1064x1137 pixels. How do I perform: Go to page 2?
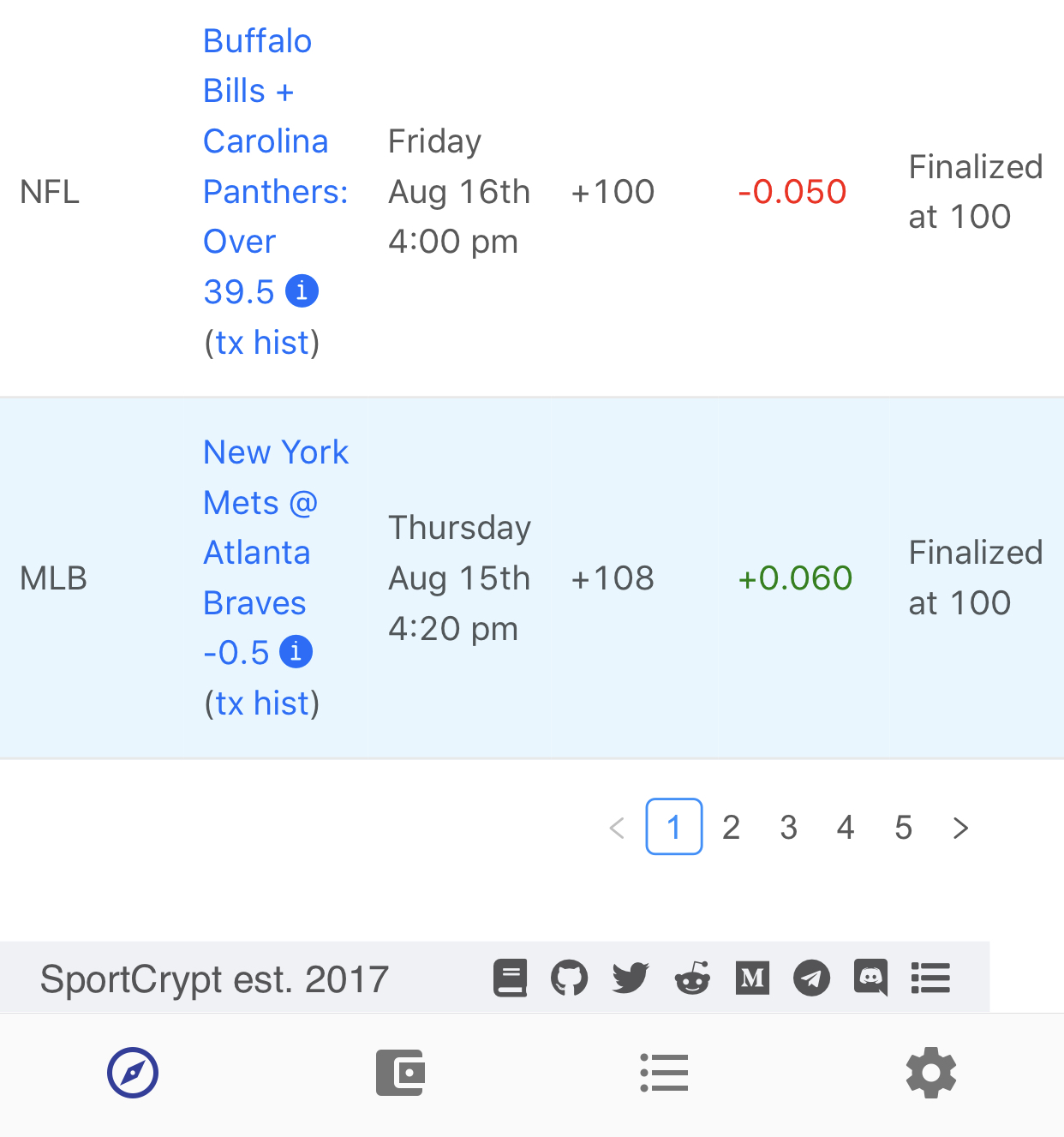click(x=731, y=828)
